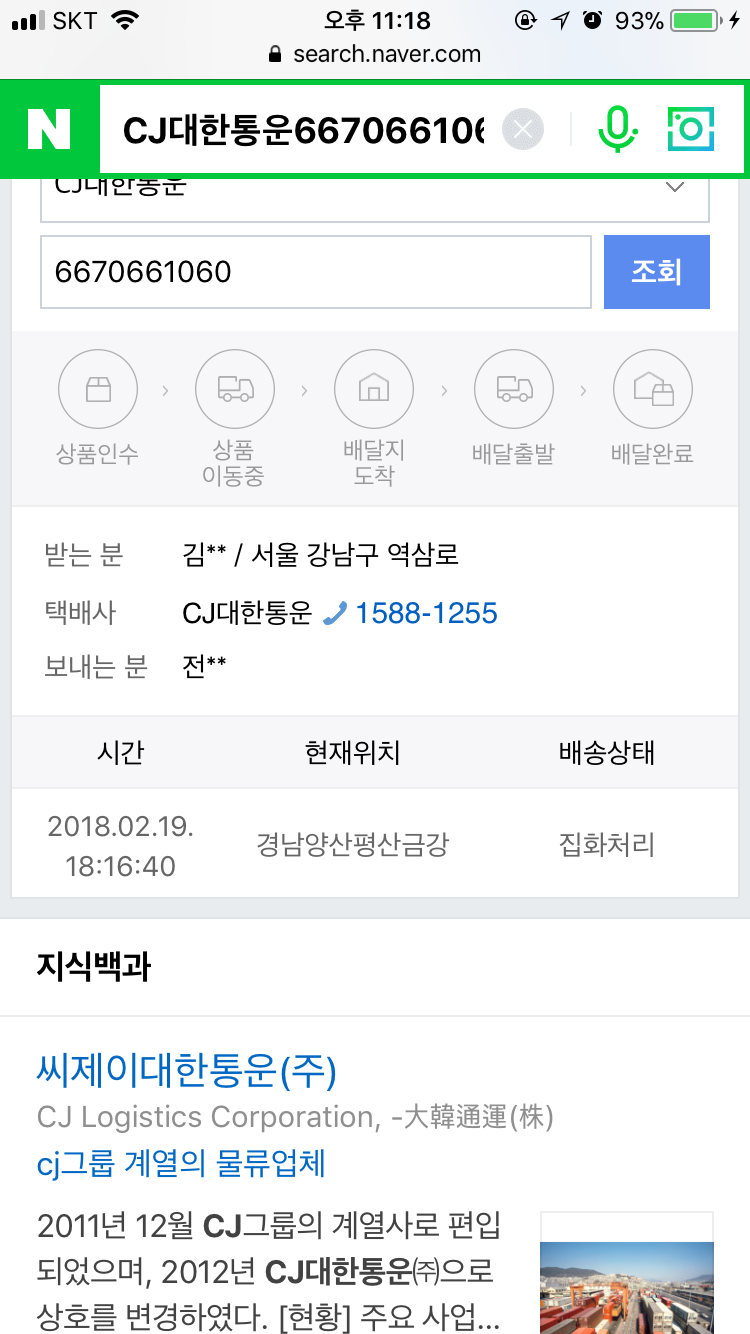Viewport: 750px width, 1334px height.
Task: Open the encyclopedia thumbnail image of the port
Action: 627,1273
